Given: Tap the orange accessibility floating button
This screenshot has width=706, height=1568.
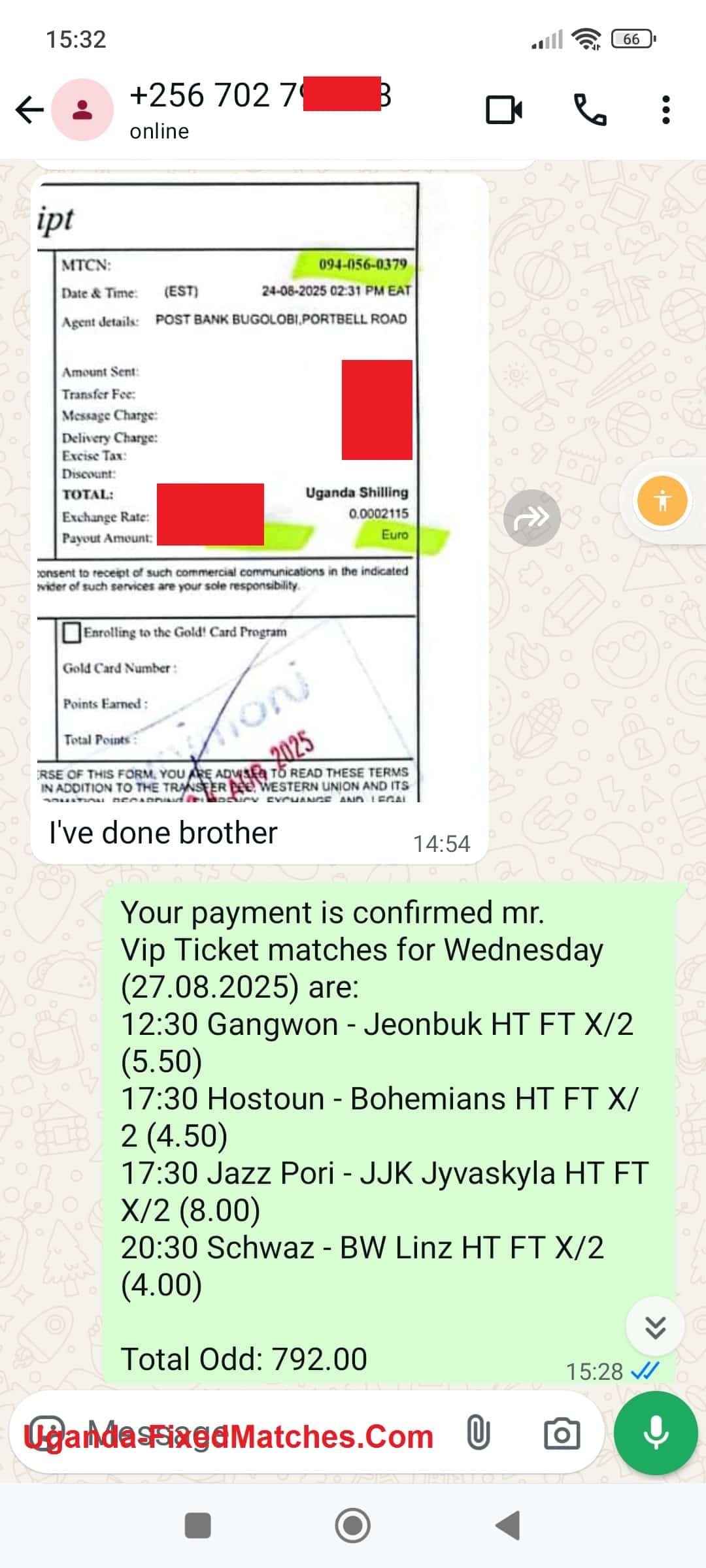Looking at the screenshot, I should (x=662, y=501).
